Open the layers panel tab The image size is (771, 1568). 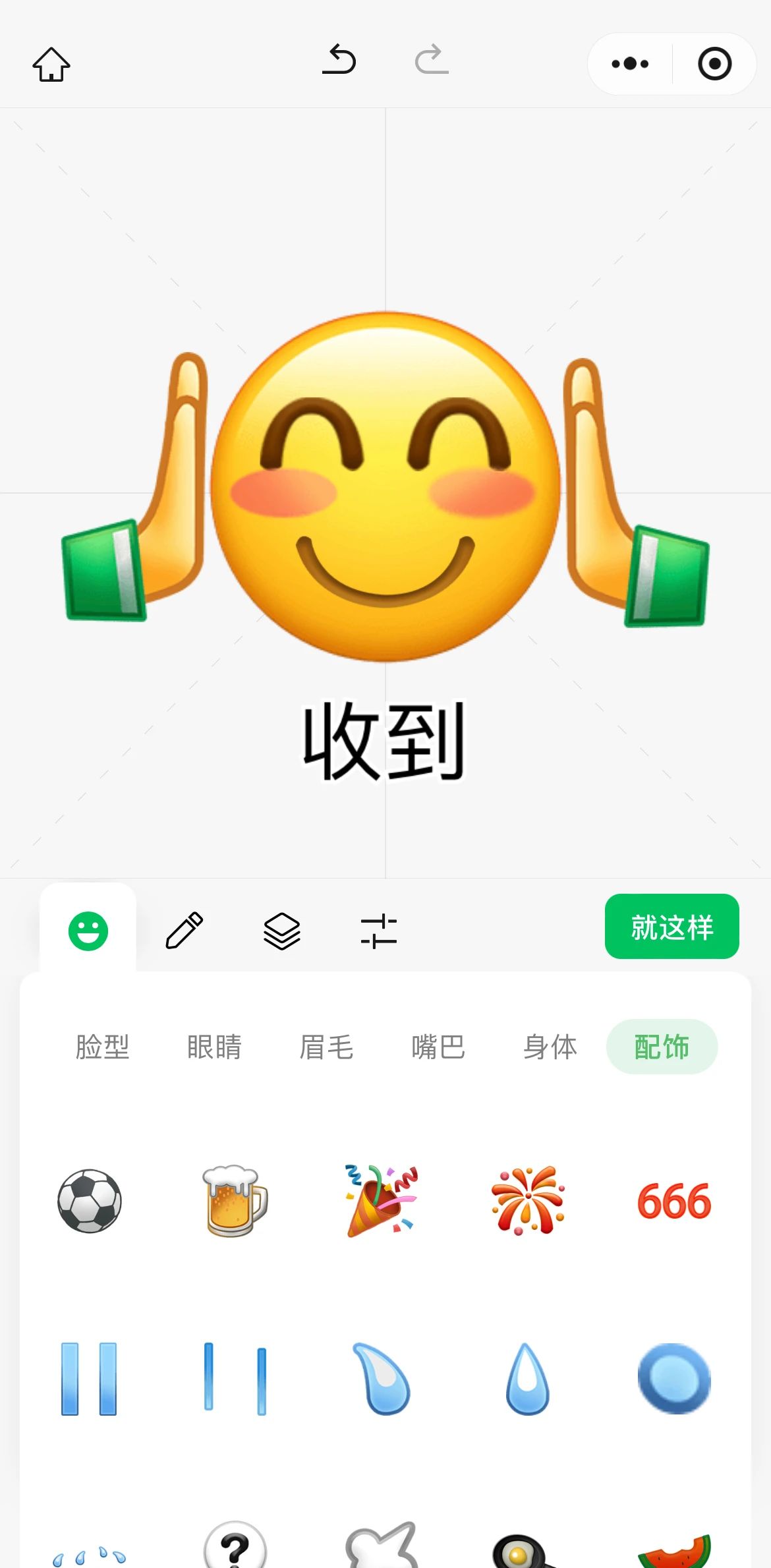tap(282, 931)
